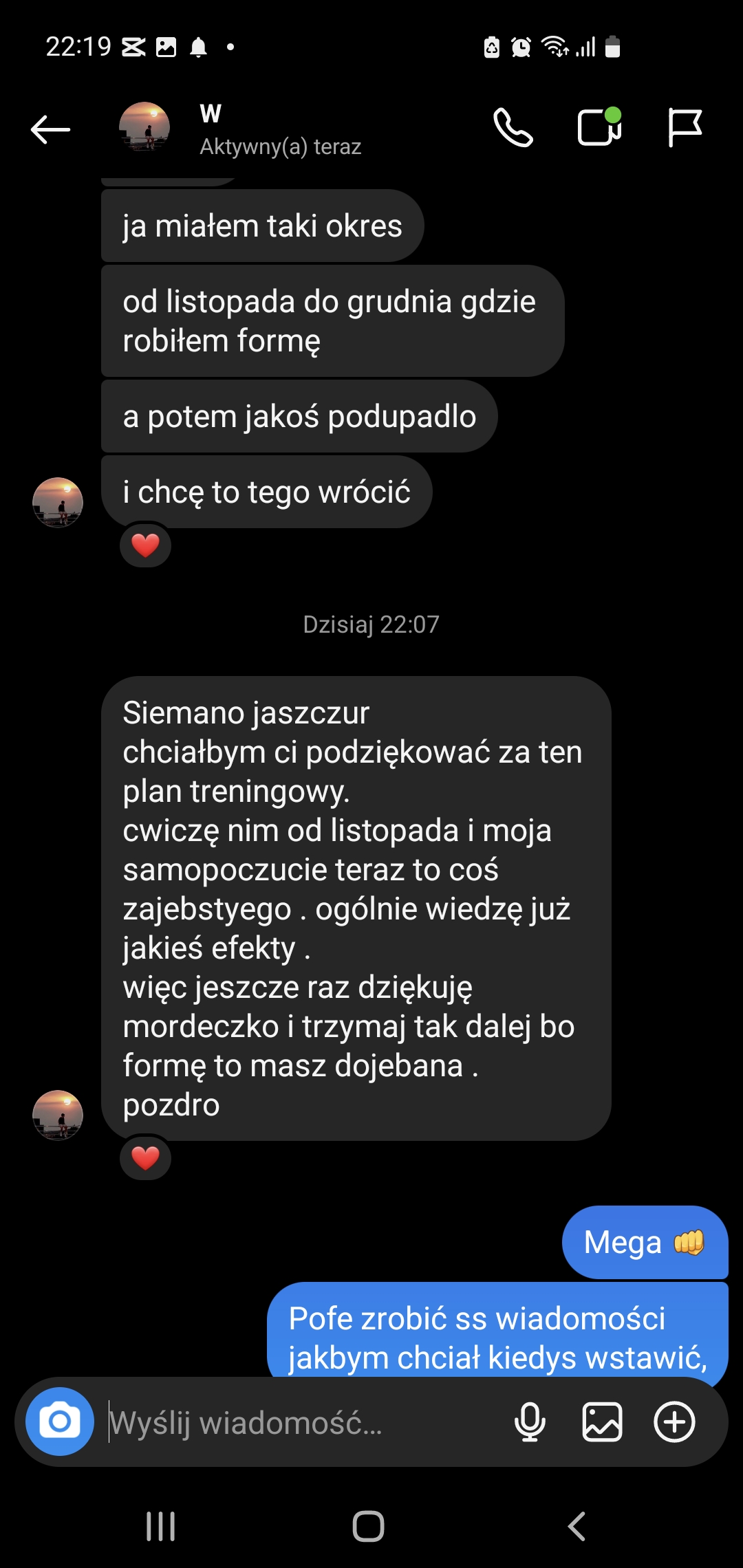Open the flag icon in the header

pyautogui.click(x=685, y=128)
